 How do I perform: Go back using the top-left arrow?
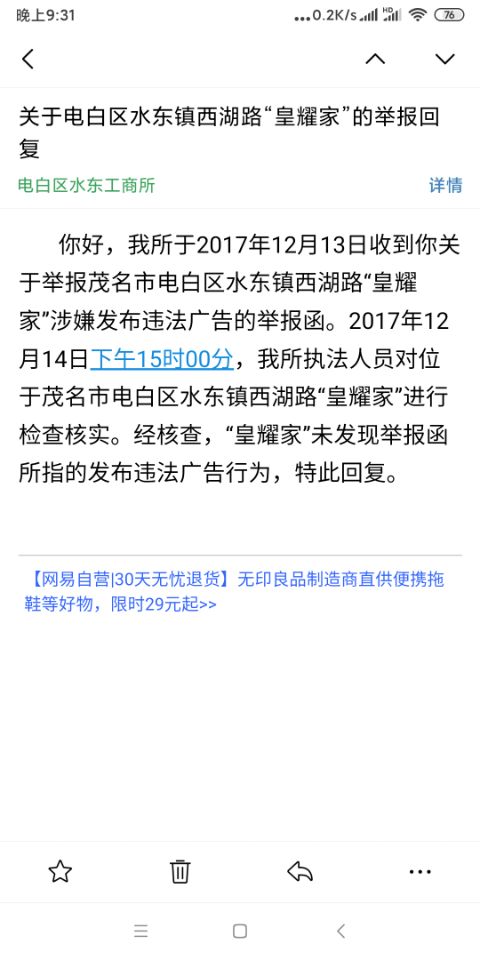pos(28,59)
